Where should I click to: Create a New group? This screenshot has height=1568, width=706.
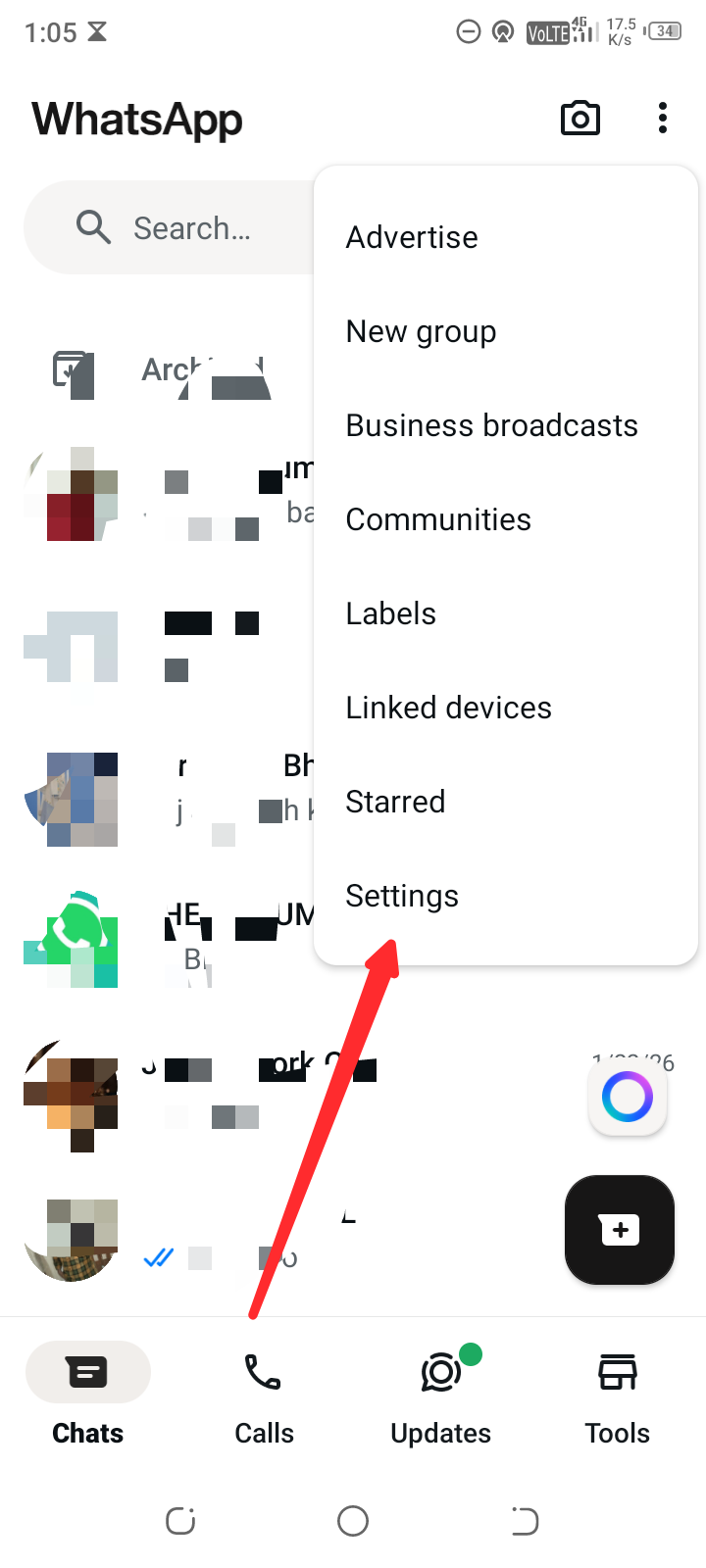click(421, 331)
